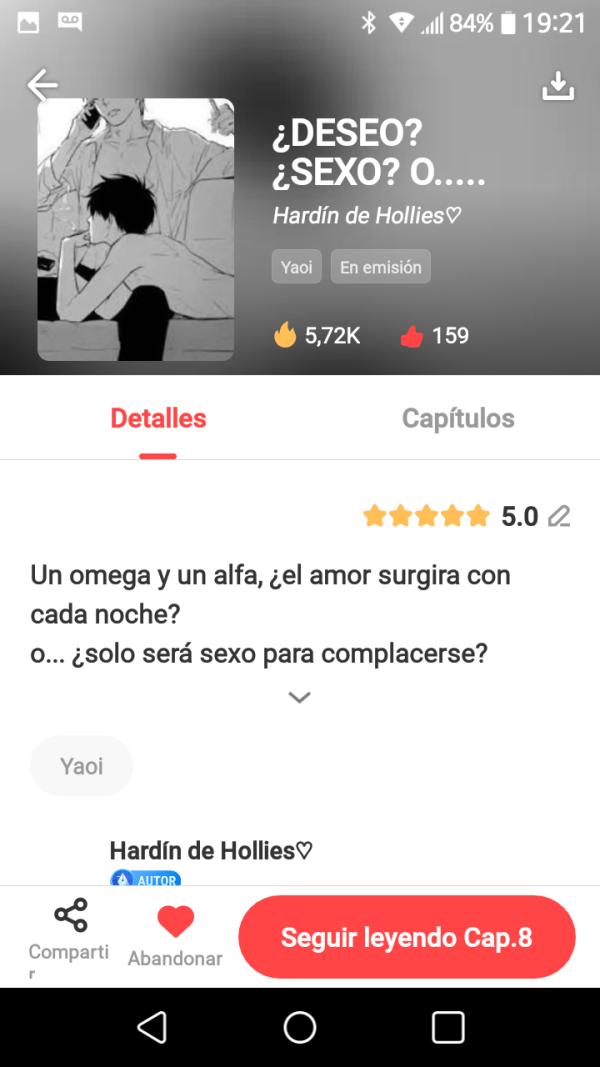Edit your rating with the pencil icon
Screen dimensions: 600x1067
[559, 516]
